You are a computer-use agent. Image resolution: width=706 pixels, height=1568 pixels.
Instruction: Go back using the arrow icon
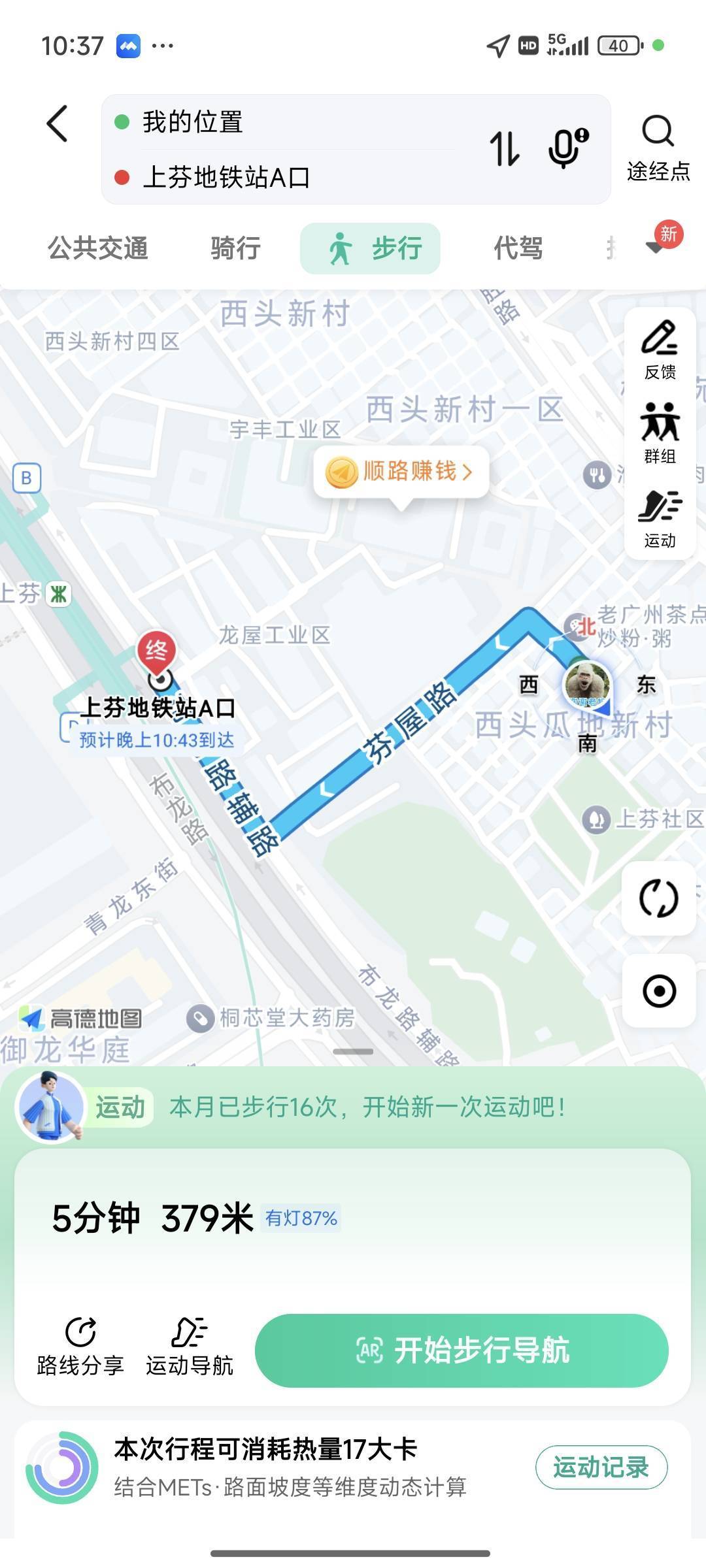(58, 123)
